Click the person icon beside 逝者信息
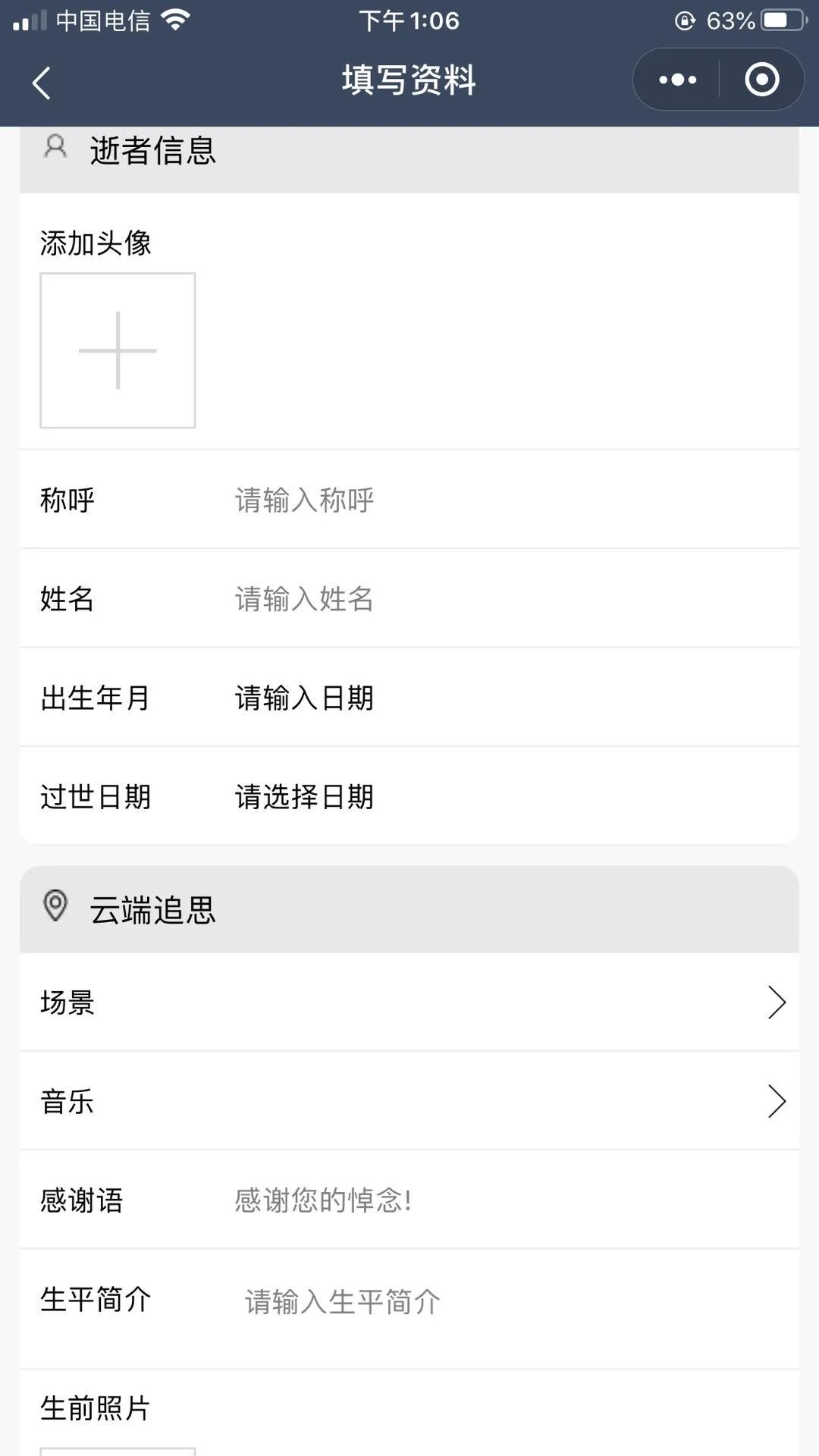Image resolution: width=819 pixels, height=1456 pixels. tap(54, 147)
